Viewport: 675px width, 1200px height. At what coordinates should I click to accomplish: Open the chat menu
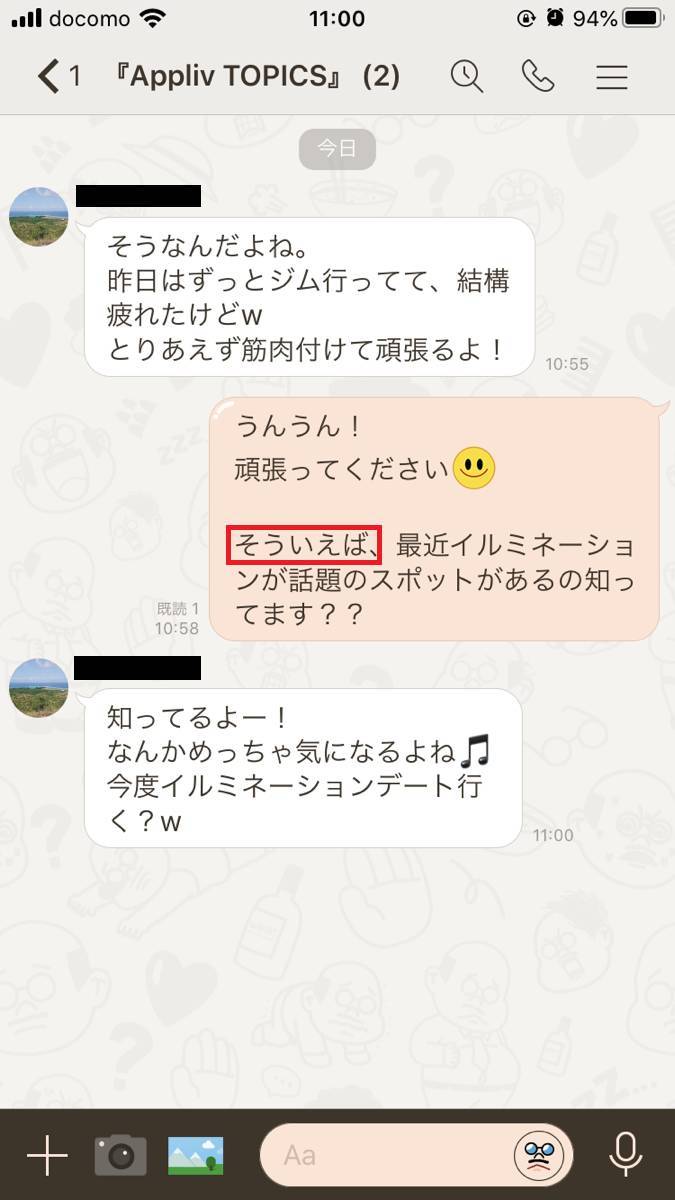pos(611,77)
